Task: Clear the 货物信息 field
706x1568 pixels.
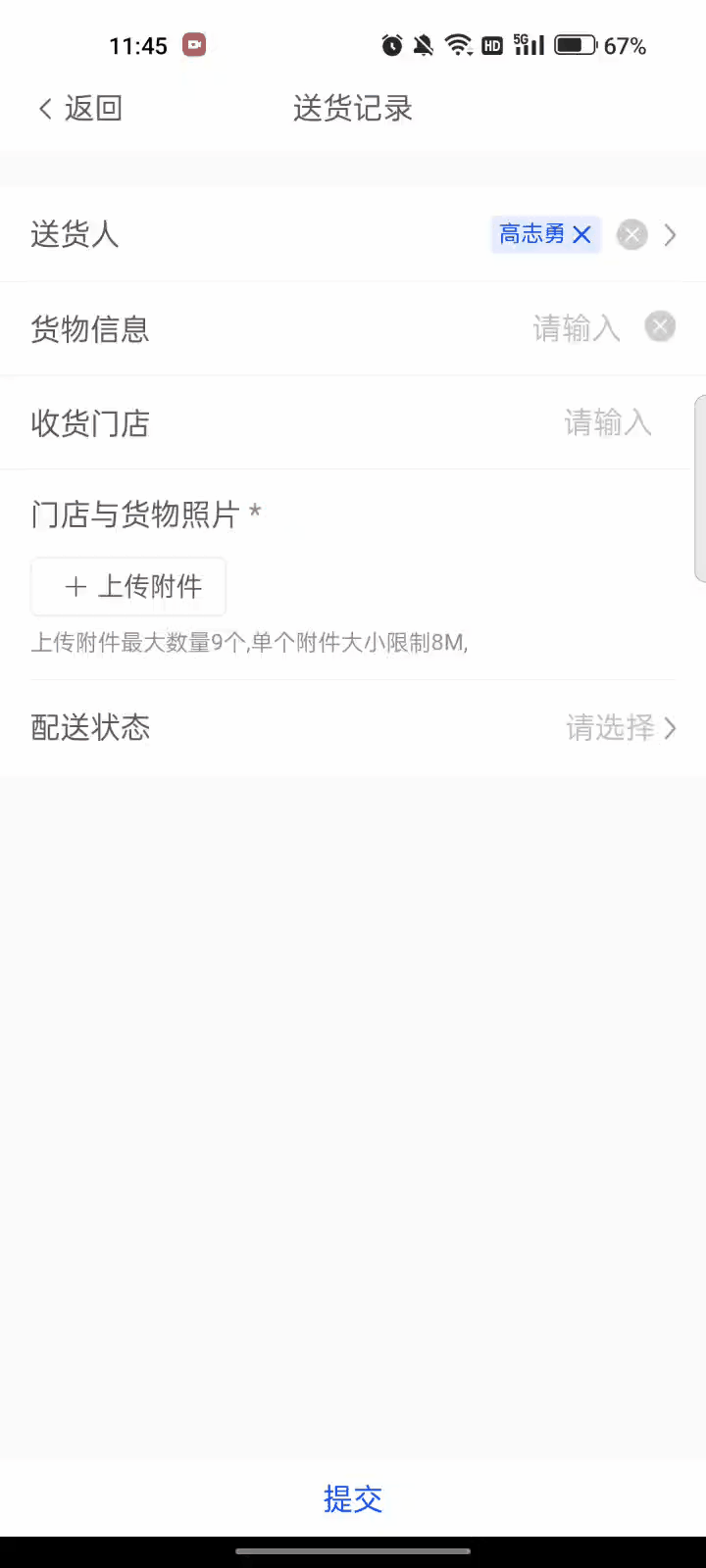Action: (660, 326)
